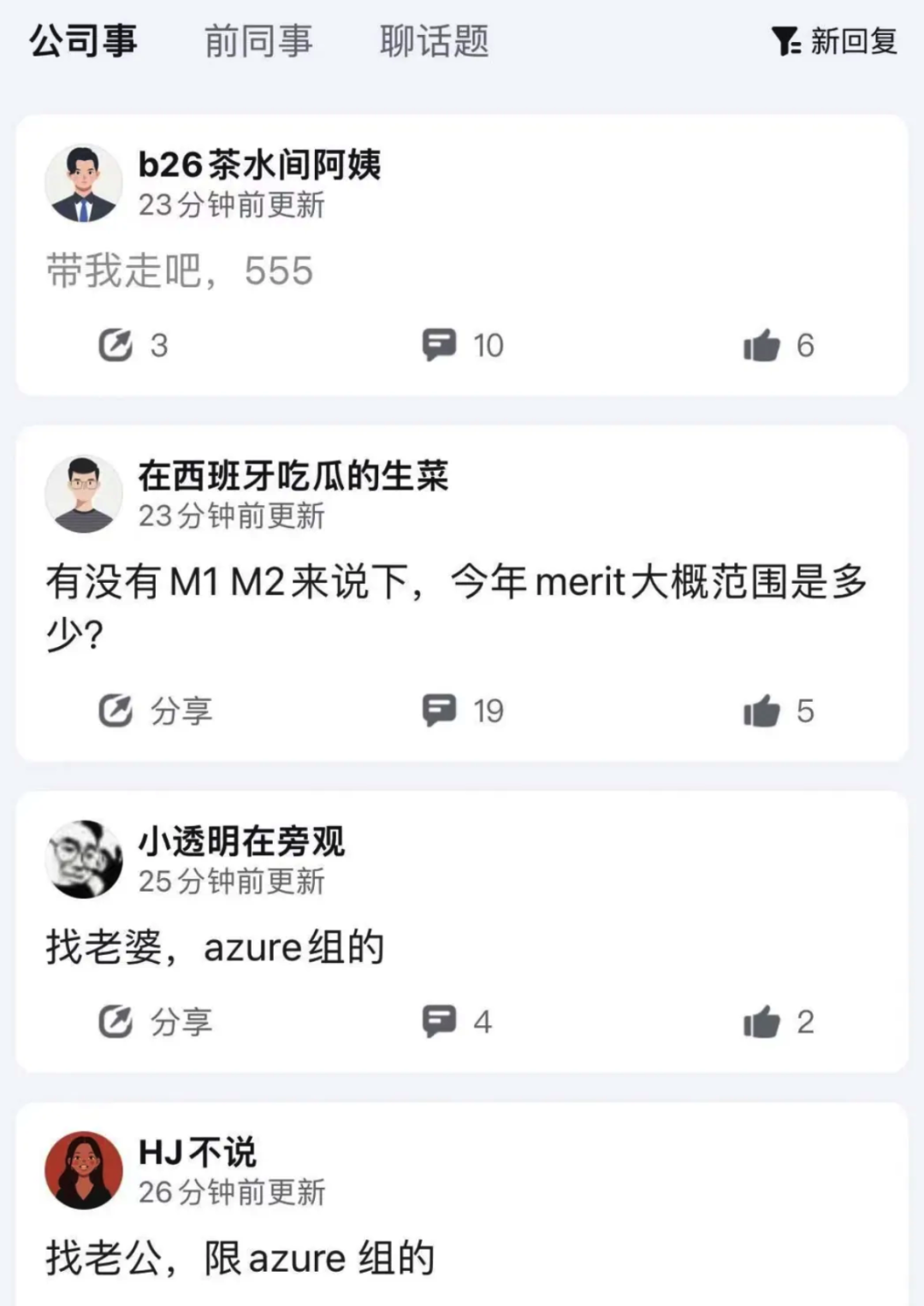Image resolution: width=924 pixels, height=1306 pixels.
Task: Switch to the 聊话题 tab
Action: 431,41
